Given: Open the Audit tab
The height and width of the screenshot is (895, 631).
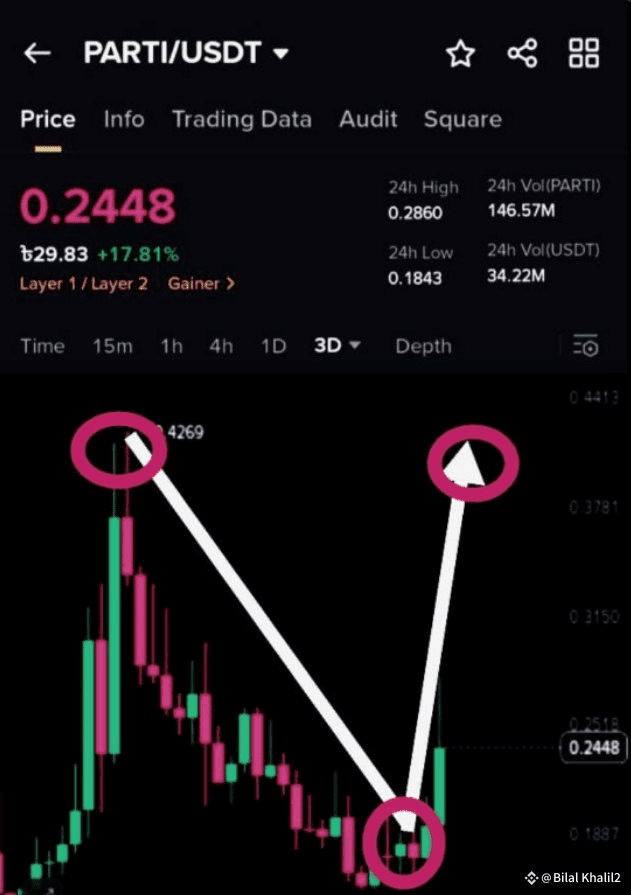Looking at the screenshot, I should tap(368, 120).
